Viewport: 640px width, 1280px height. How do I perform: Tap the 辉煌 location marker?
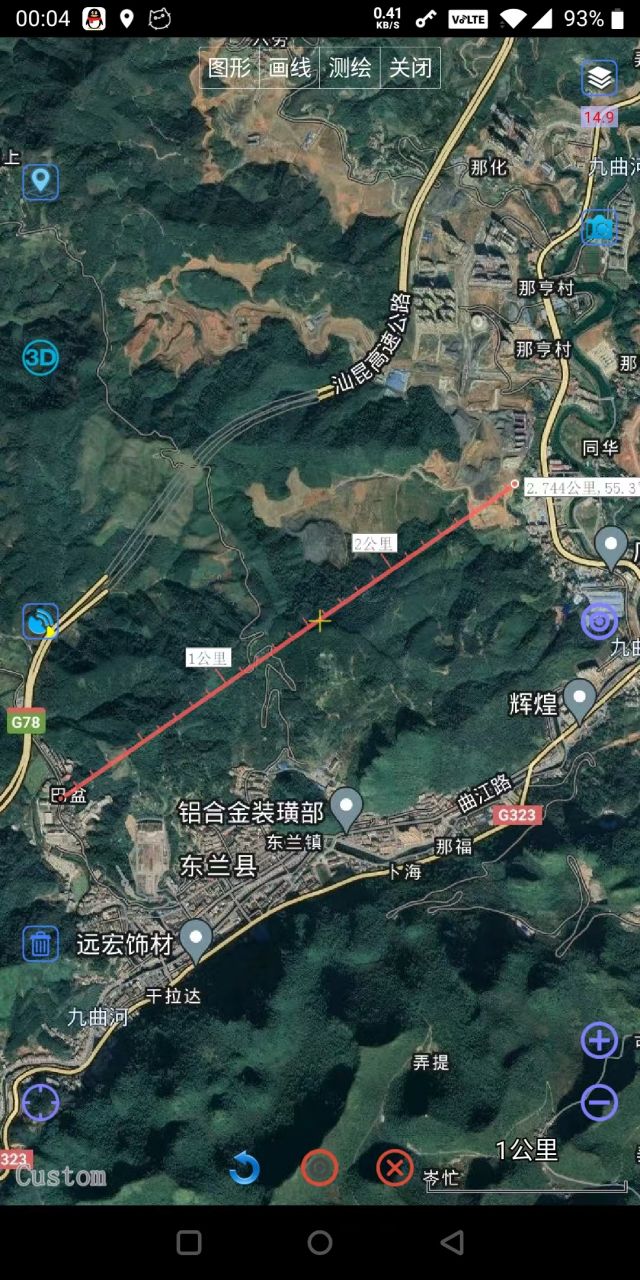pos(580,698)
